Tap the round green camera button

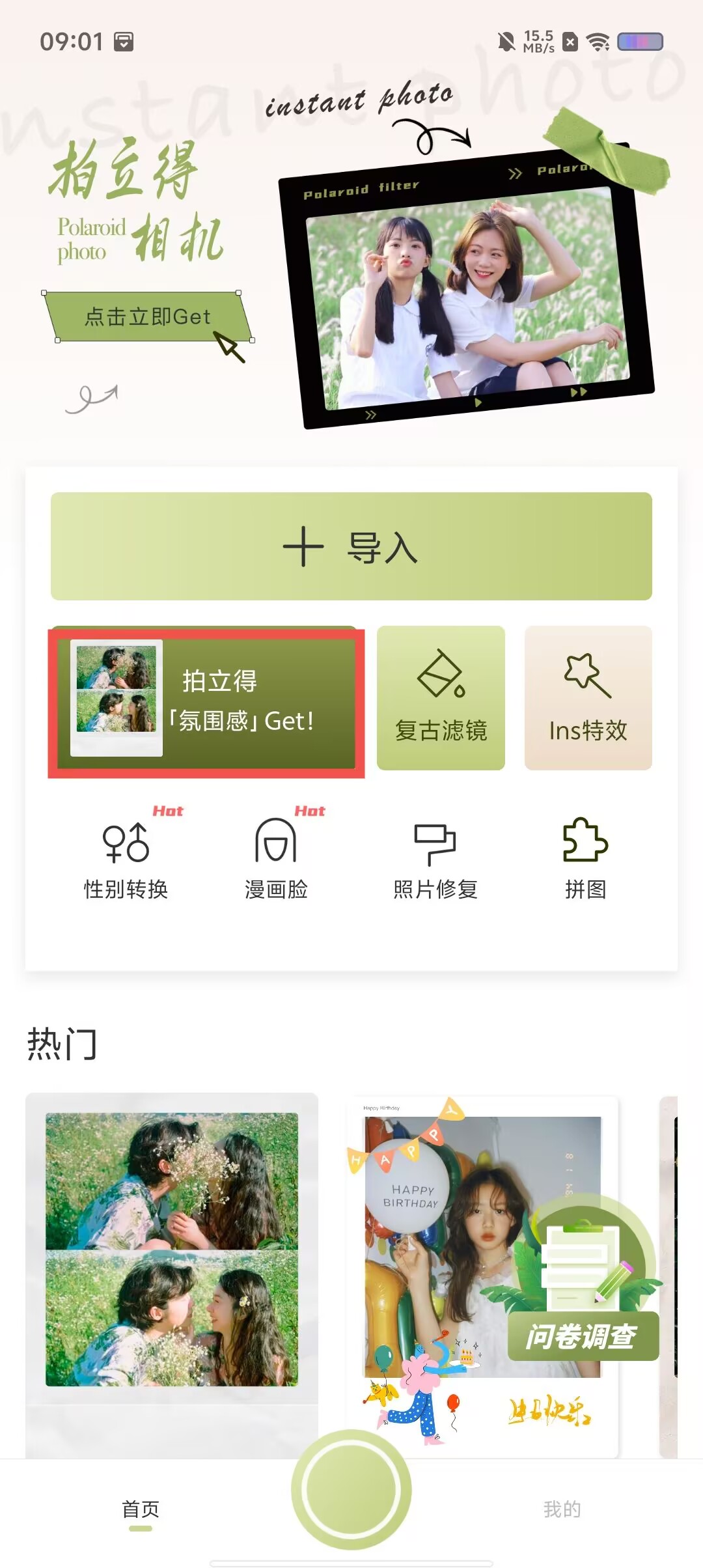351,1489
